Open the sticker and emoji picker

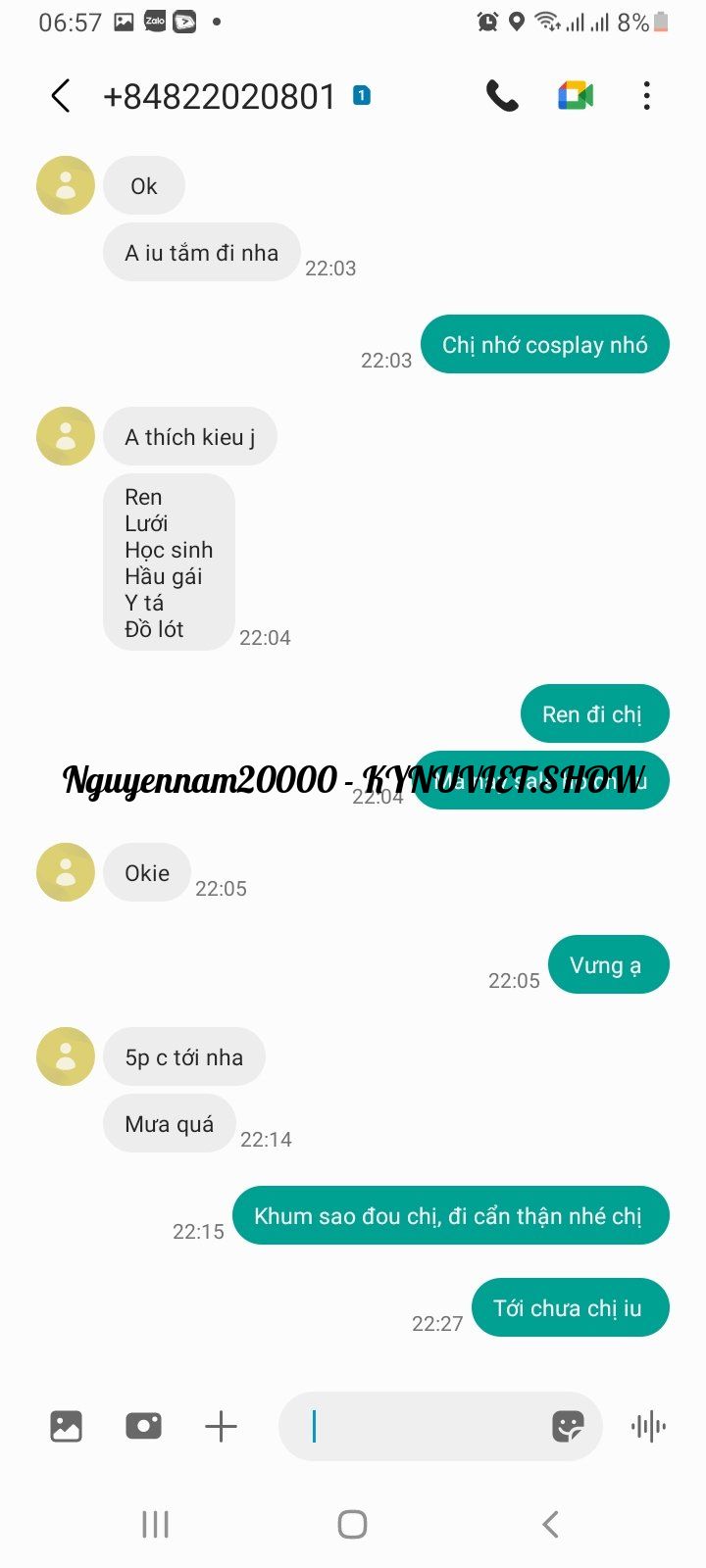(568, 1426)
